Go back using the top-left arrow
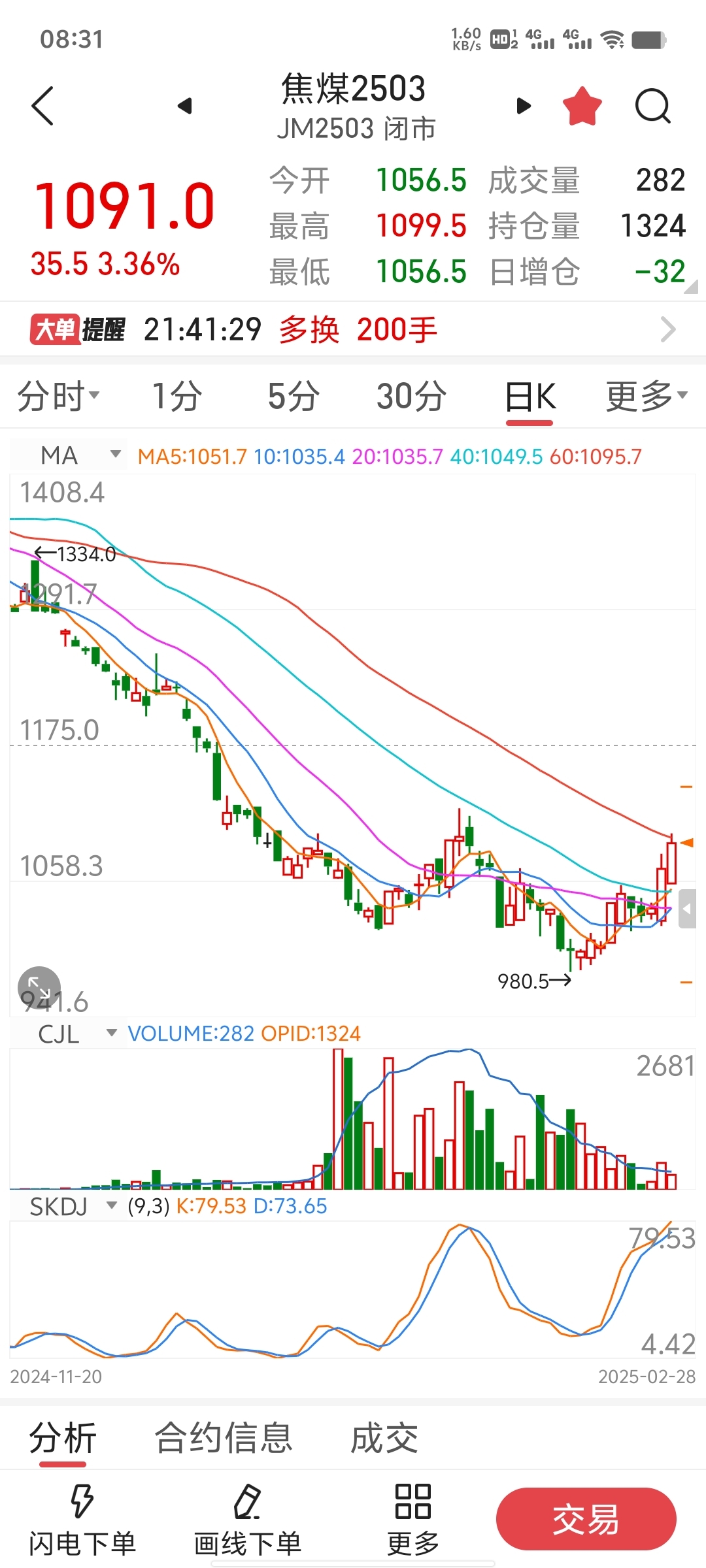The width and height of the screenshot is (706, 1568). point(42,106)
